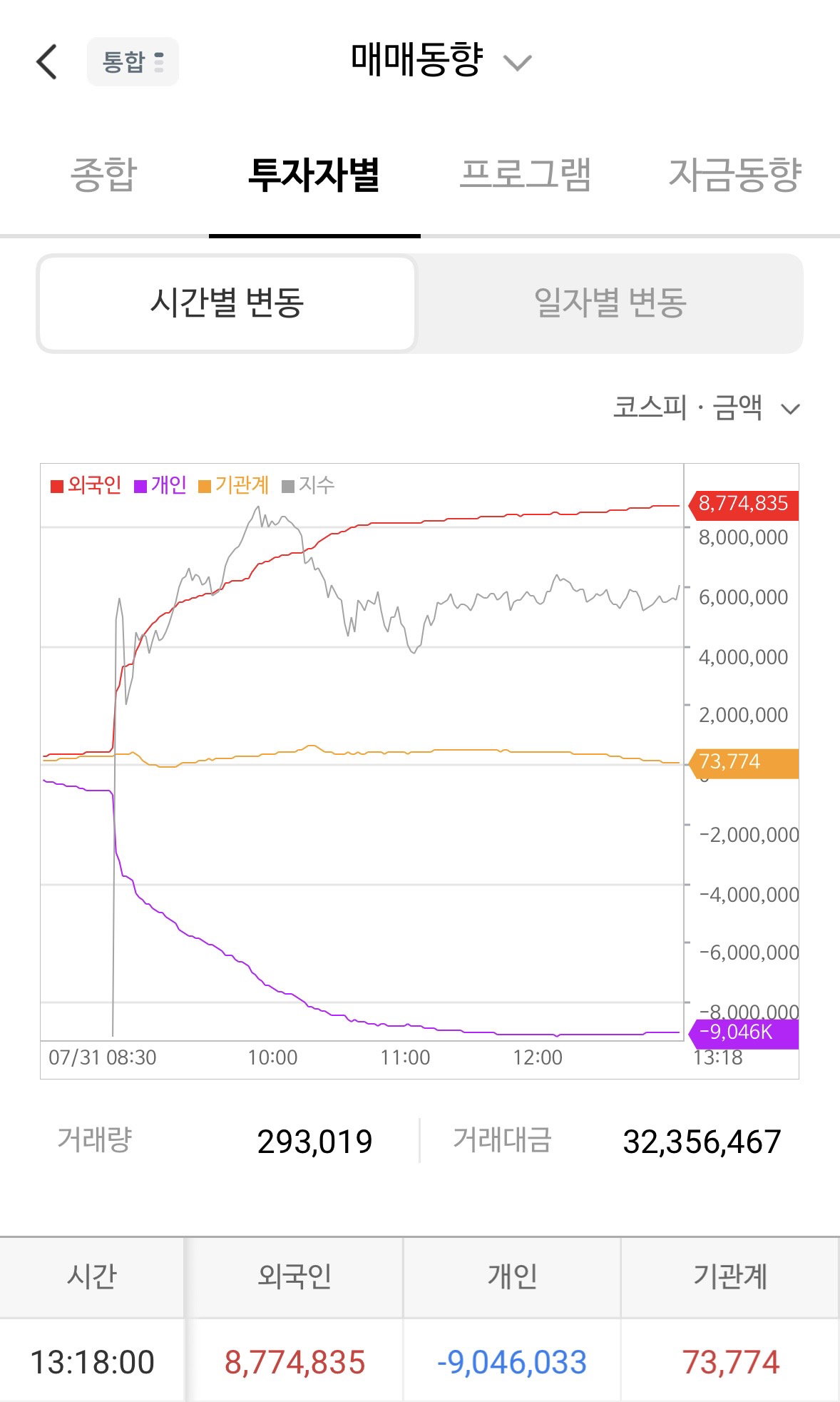Switch to the 일자별 변동 segment

[610, 303]
